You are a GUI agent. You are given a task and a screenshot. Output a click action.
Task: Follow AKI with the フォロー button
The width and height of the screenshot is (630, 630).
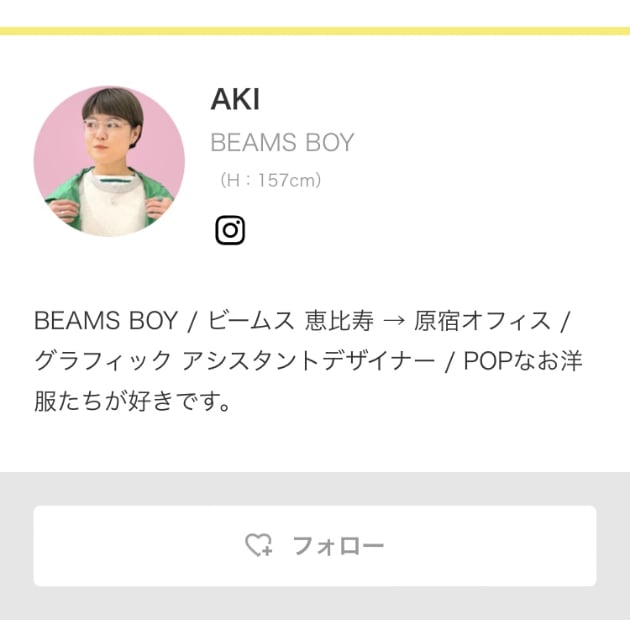315,546
